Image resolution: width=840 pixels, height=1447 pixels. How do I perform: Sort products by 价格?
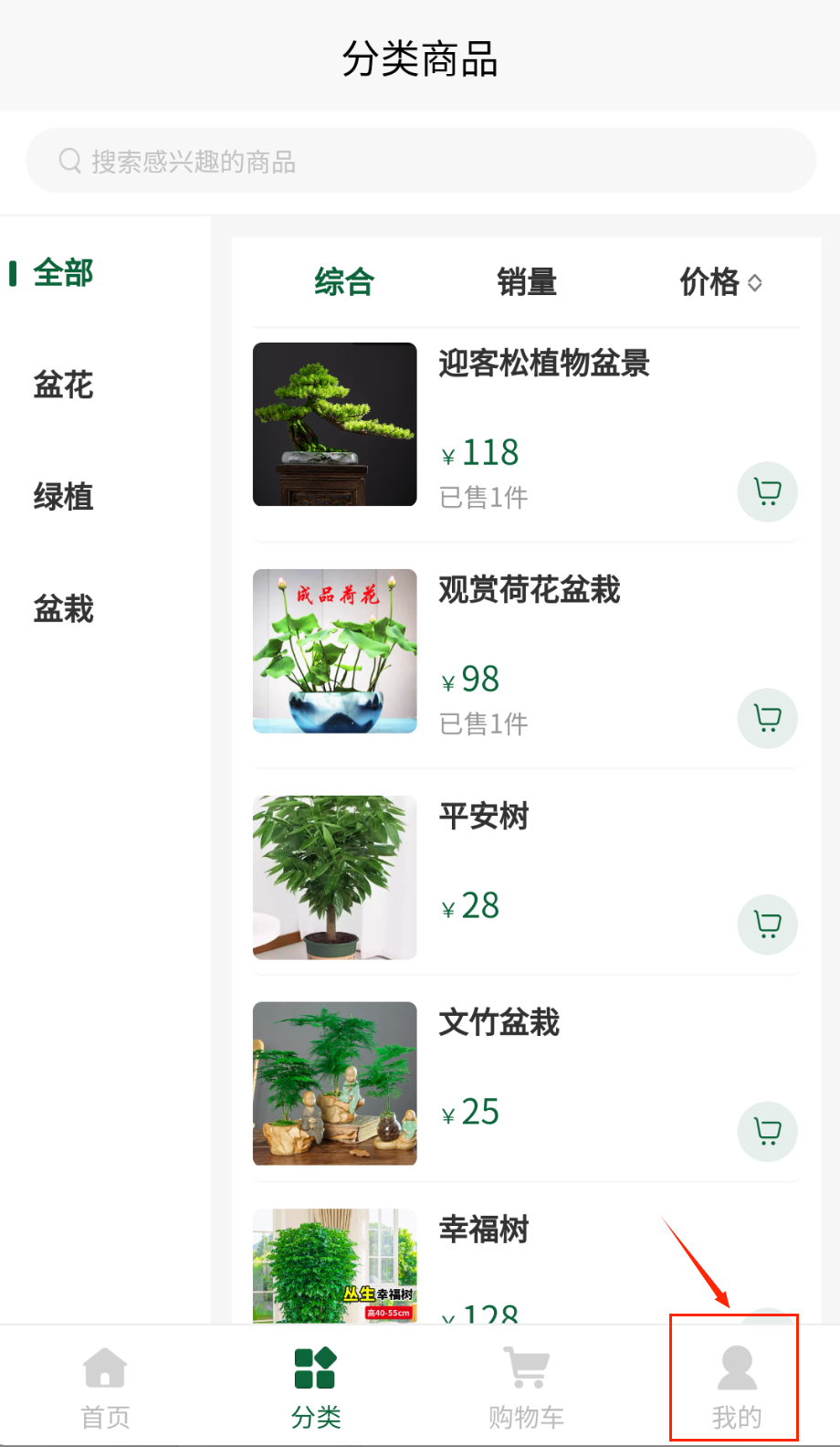click(x=719, y=282)
